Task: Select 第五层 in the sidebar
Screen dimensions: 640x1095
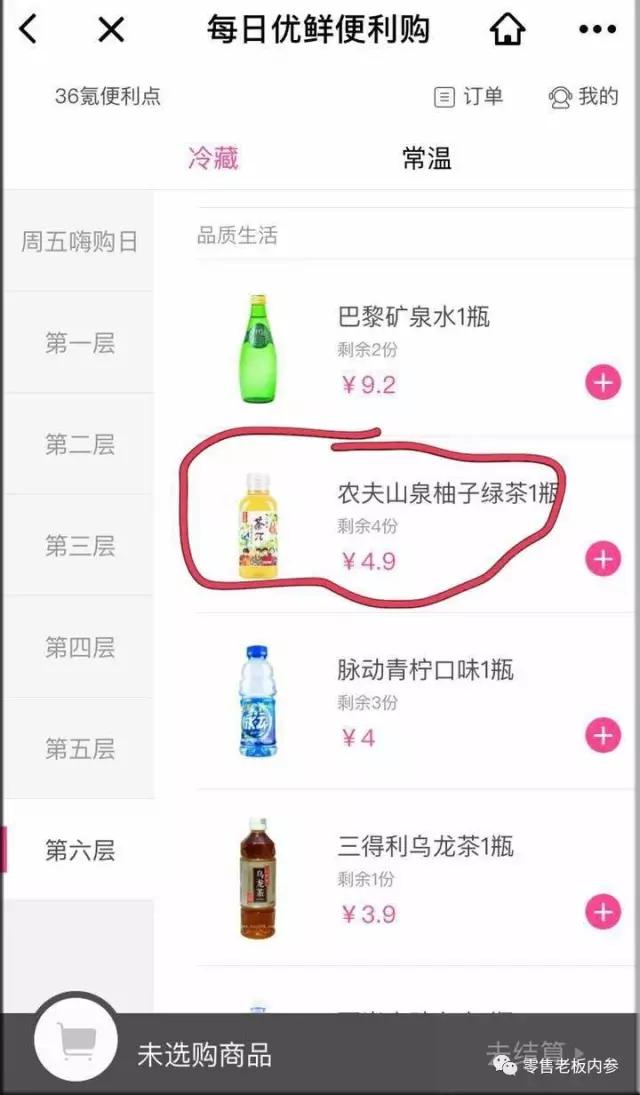Action: [79, 748]
